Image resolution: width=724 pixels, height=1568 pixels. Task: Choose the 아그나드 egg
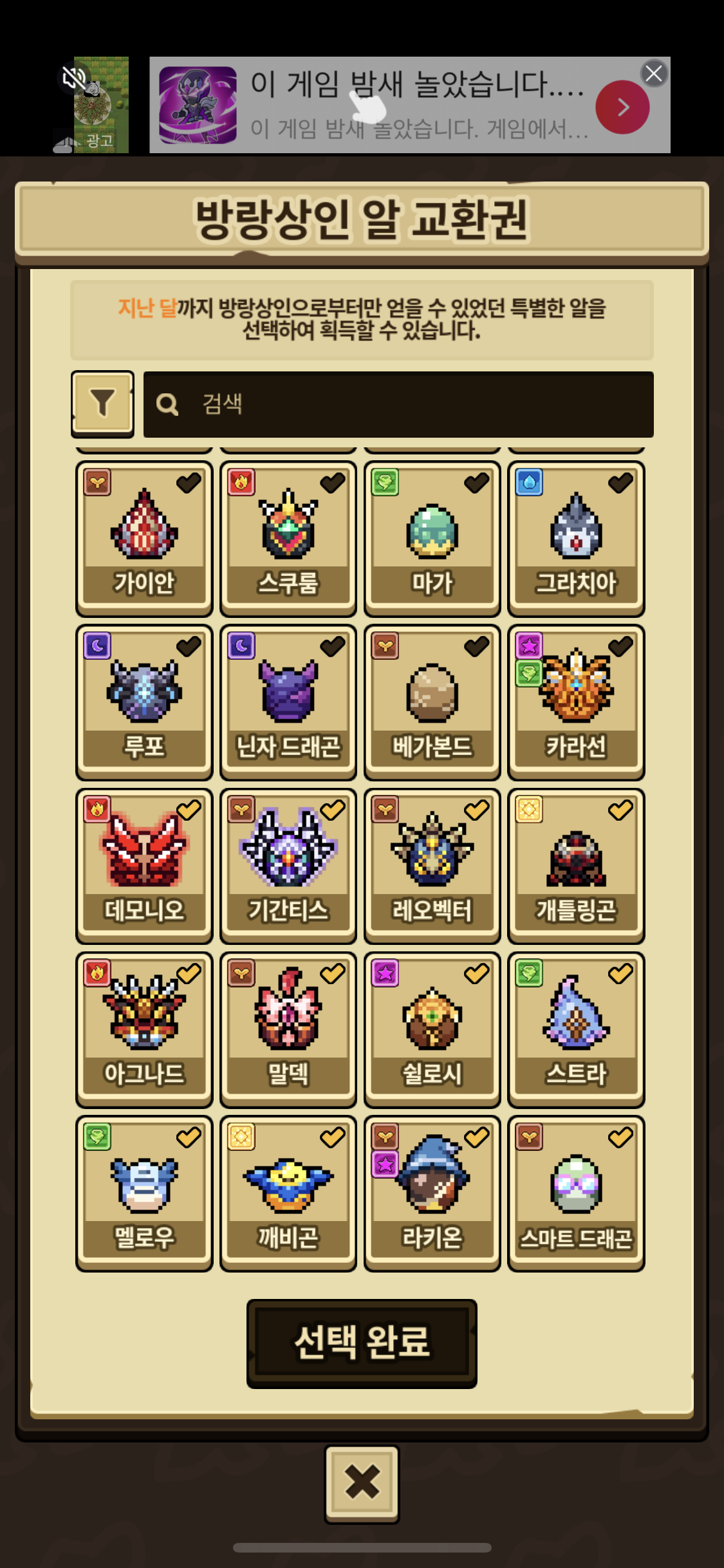tap(144, 1029)
